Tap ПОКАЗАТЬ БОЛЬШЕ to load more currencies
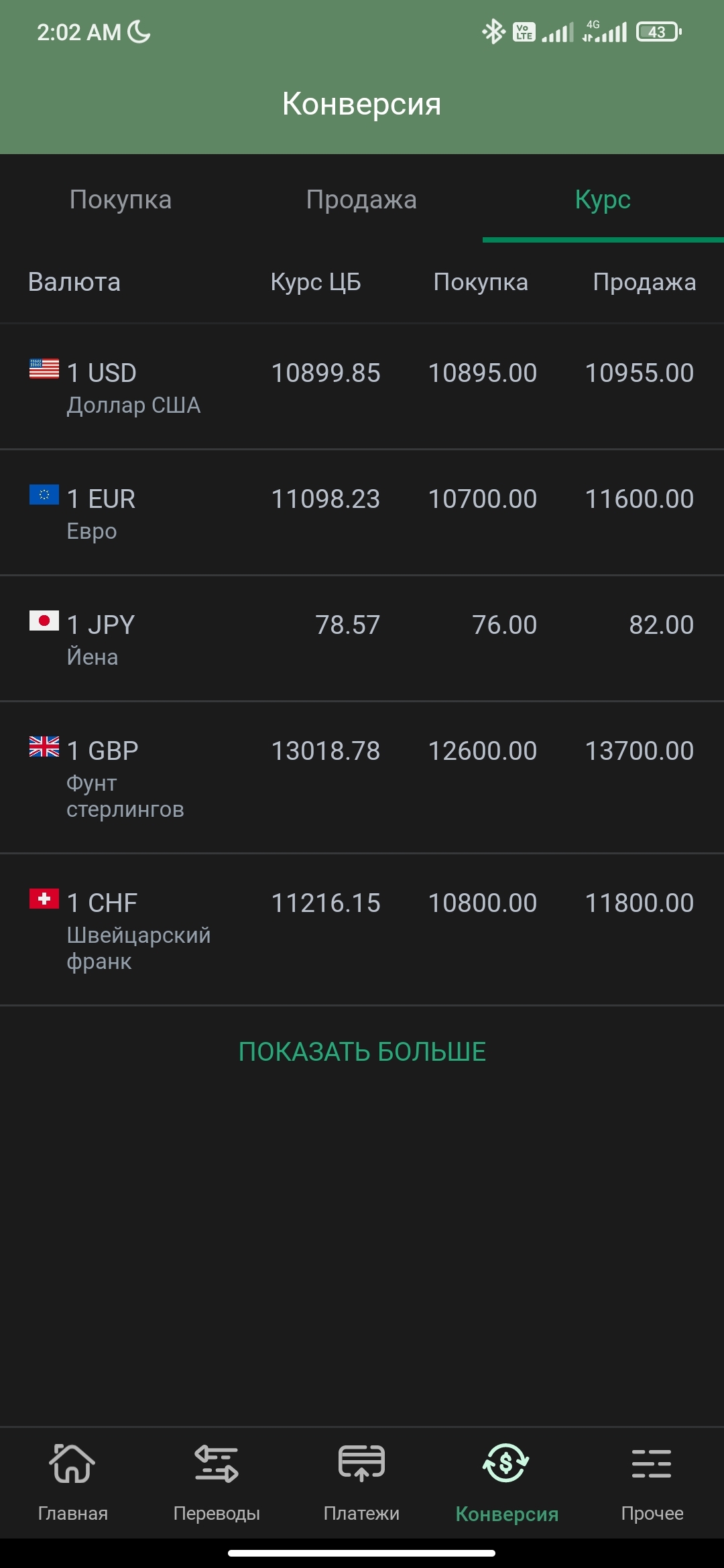This screenshot has height=1568, width=724. (362, 1052)
